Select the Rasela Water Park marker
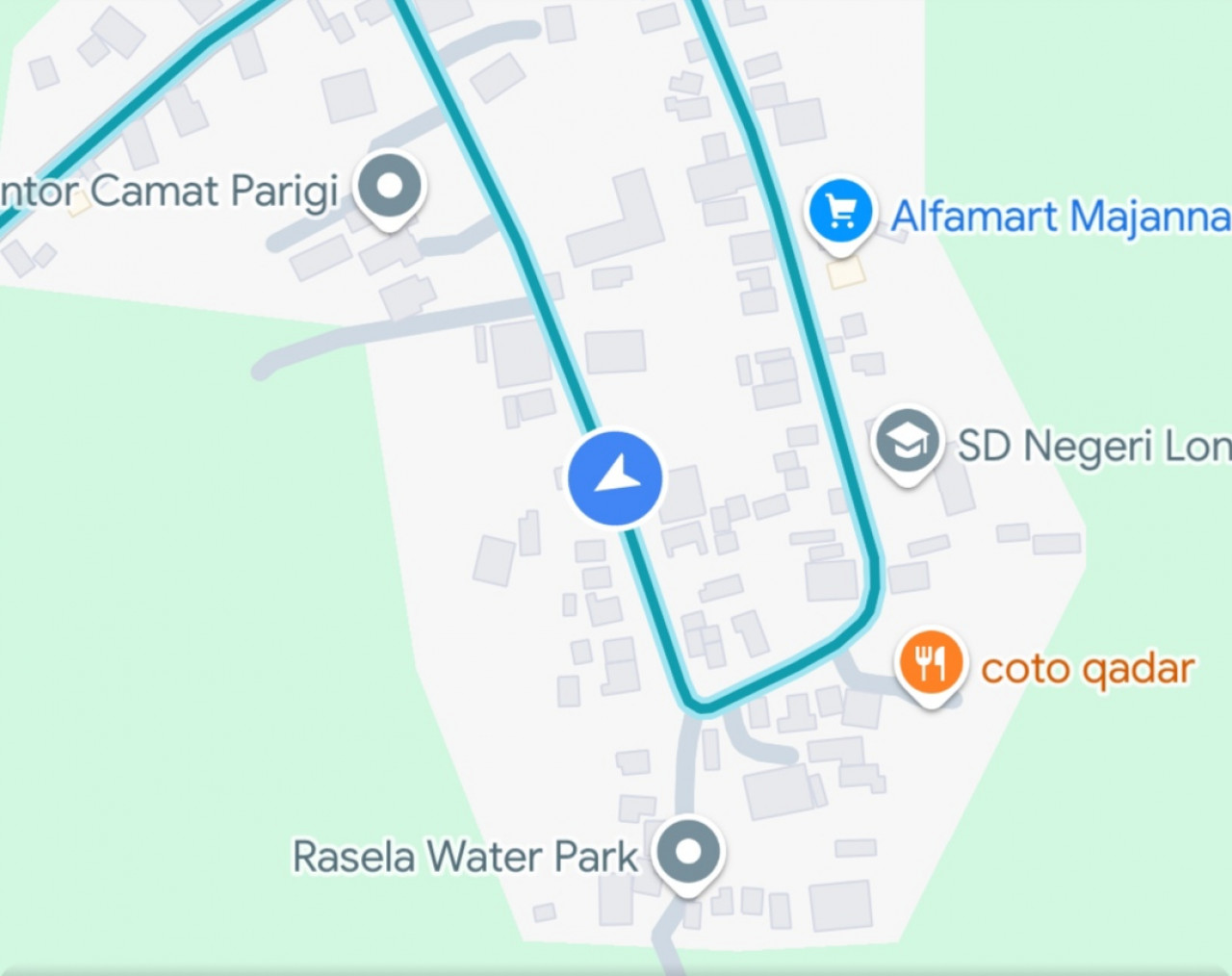The width and height of the screenshot is (1232, 976). pyautogui.click(x=687, y=852)
